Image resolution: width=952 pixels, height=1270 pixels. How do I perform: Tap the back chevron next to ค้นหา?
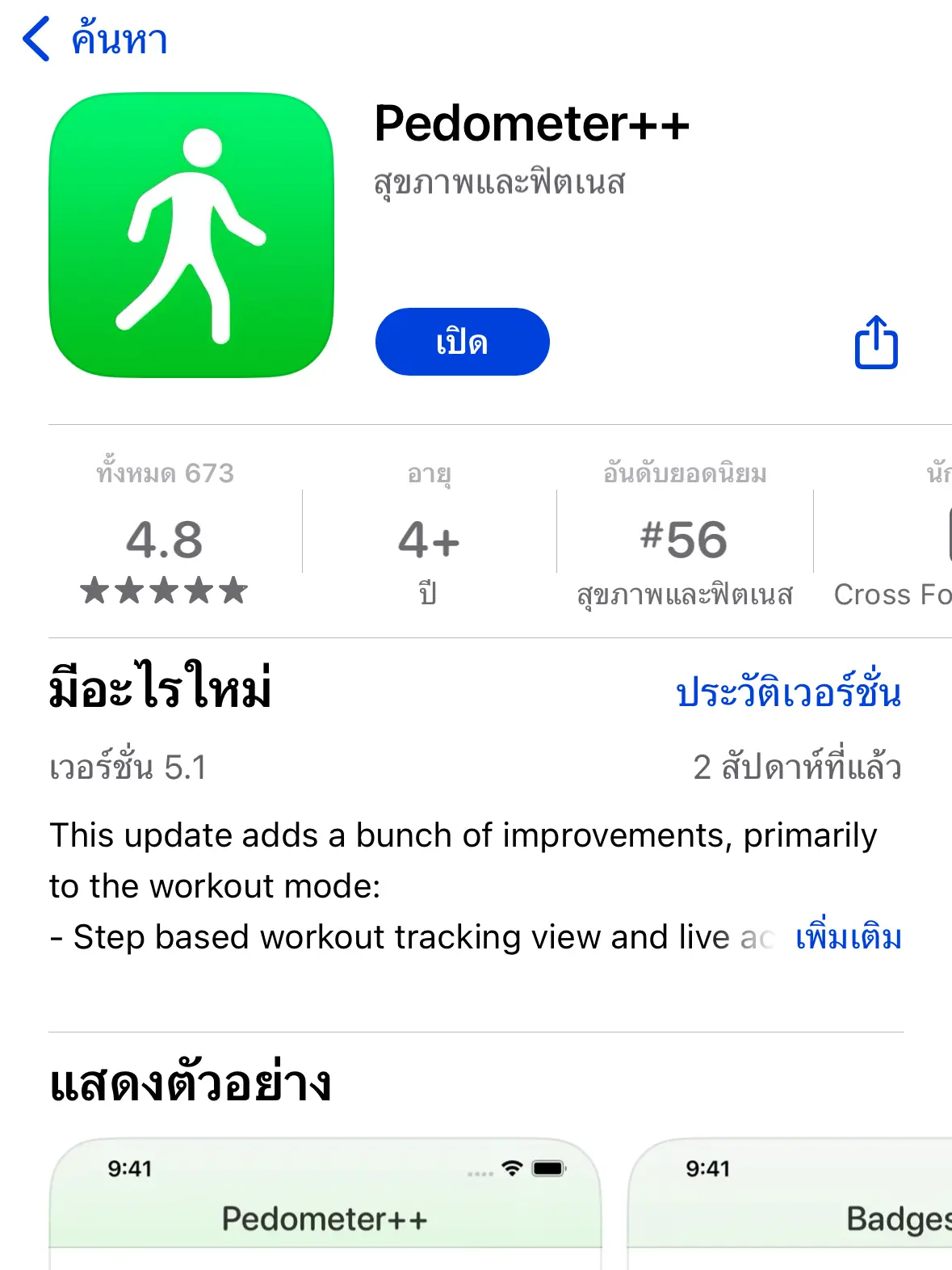coord(32,38)
